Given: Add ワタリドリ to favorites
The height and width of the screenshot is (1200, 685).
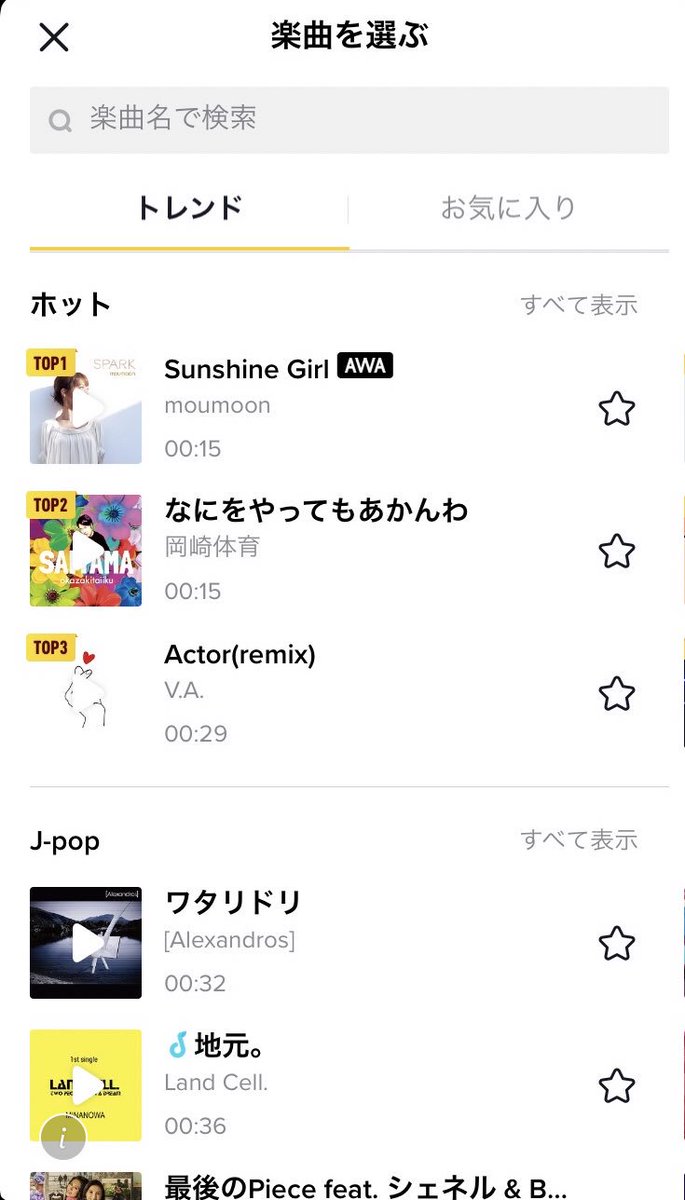Looking at the screenshot, I should (x=616, y=943).
